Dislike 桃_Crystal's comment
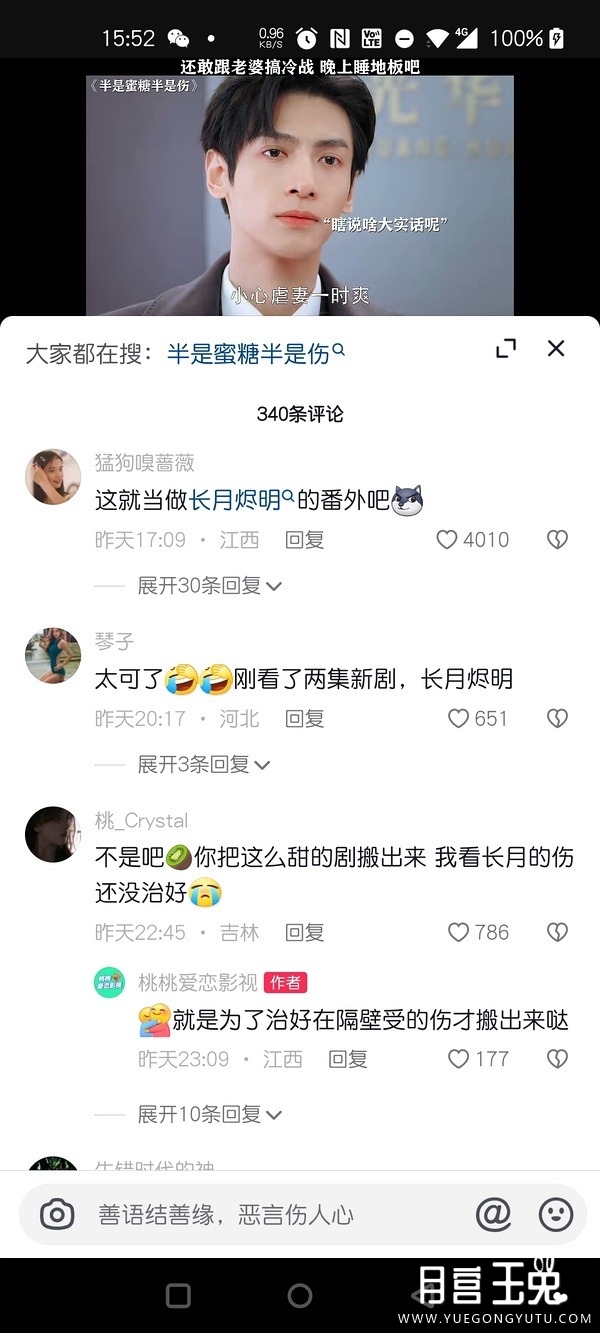Screen dimensions: 600x1333 tap(557, 932)
